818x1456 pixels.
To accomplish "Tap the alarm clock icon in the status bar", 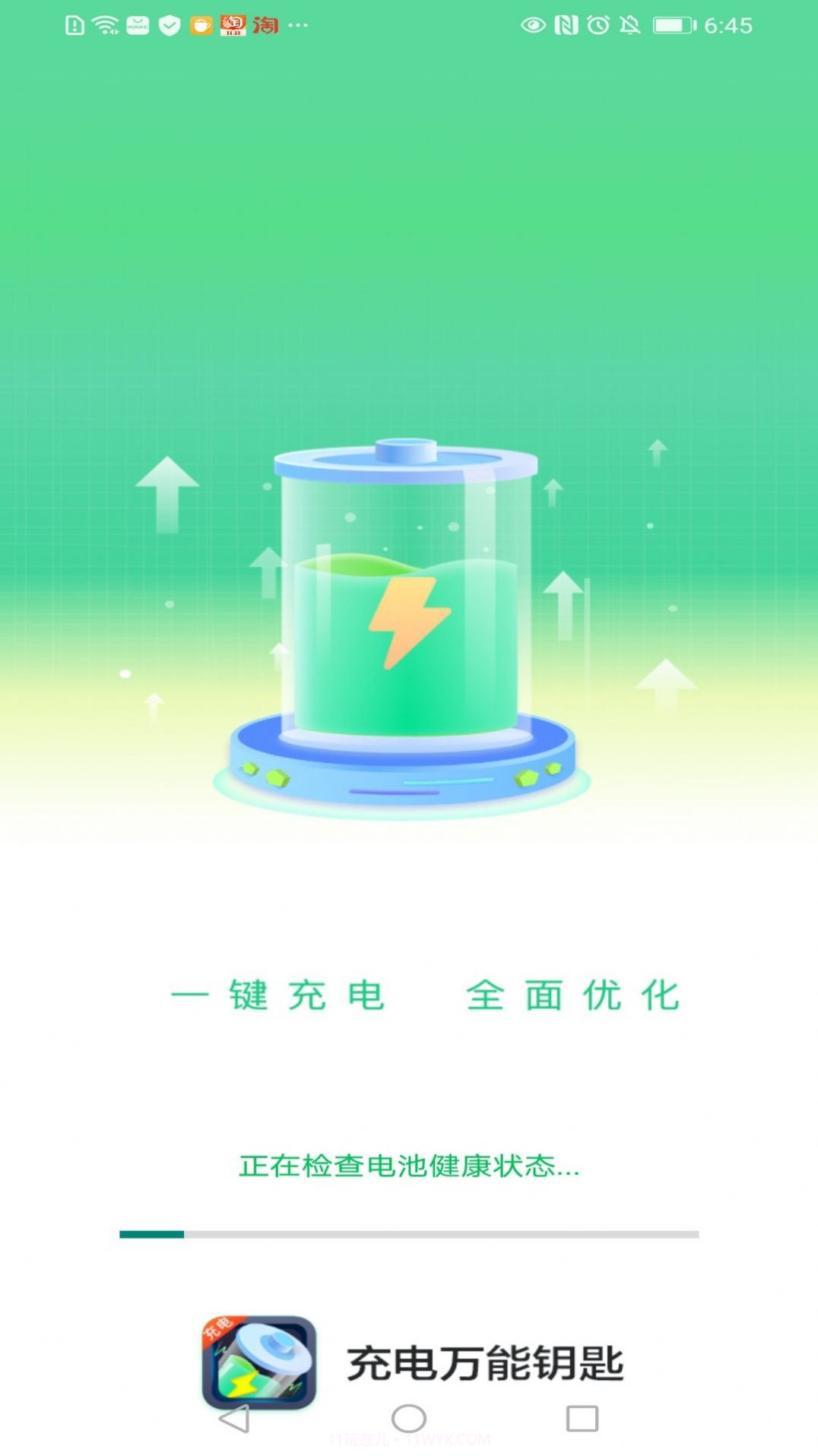I will coord(598,25).
